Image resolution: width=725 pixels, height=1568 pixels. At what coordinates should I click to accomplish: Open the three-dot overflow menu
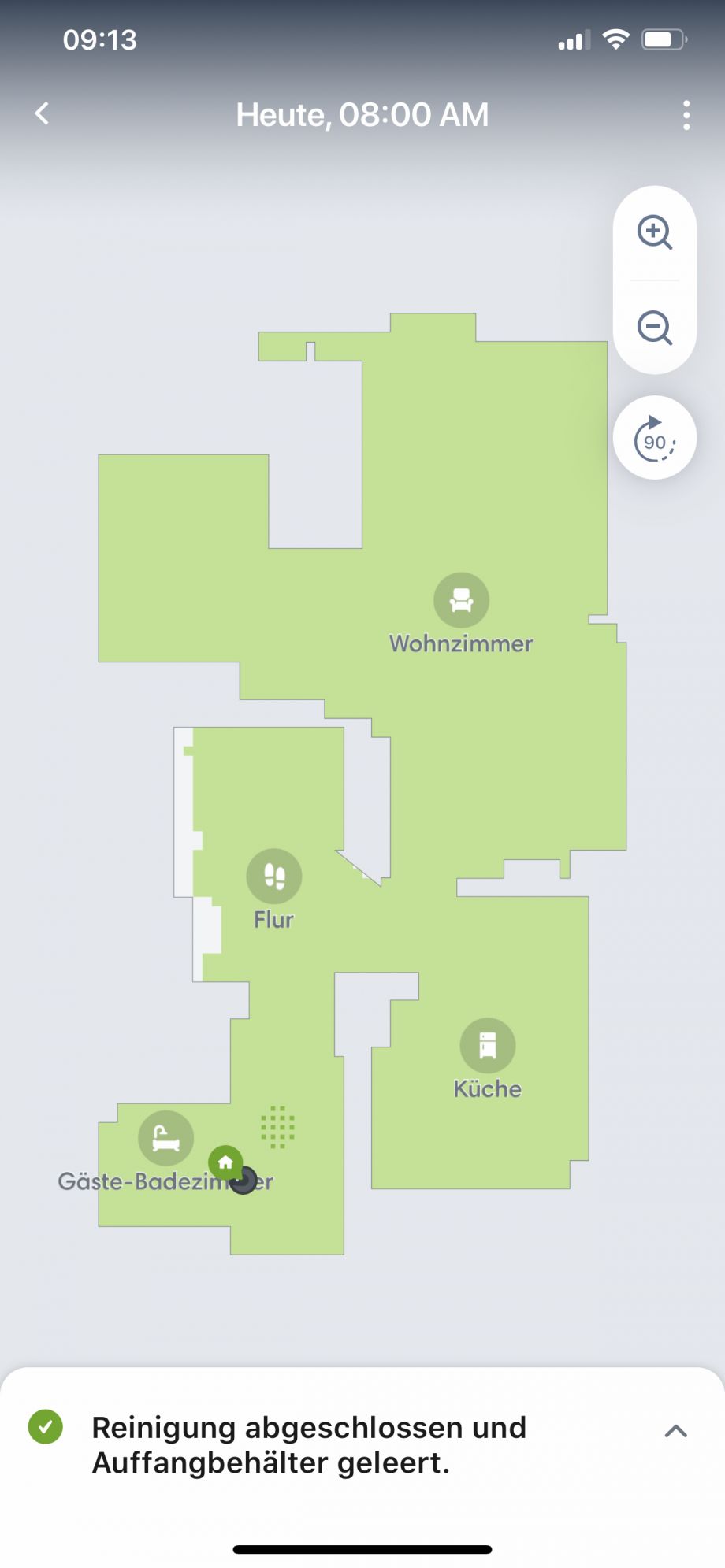pos(686,115)
